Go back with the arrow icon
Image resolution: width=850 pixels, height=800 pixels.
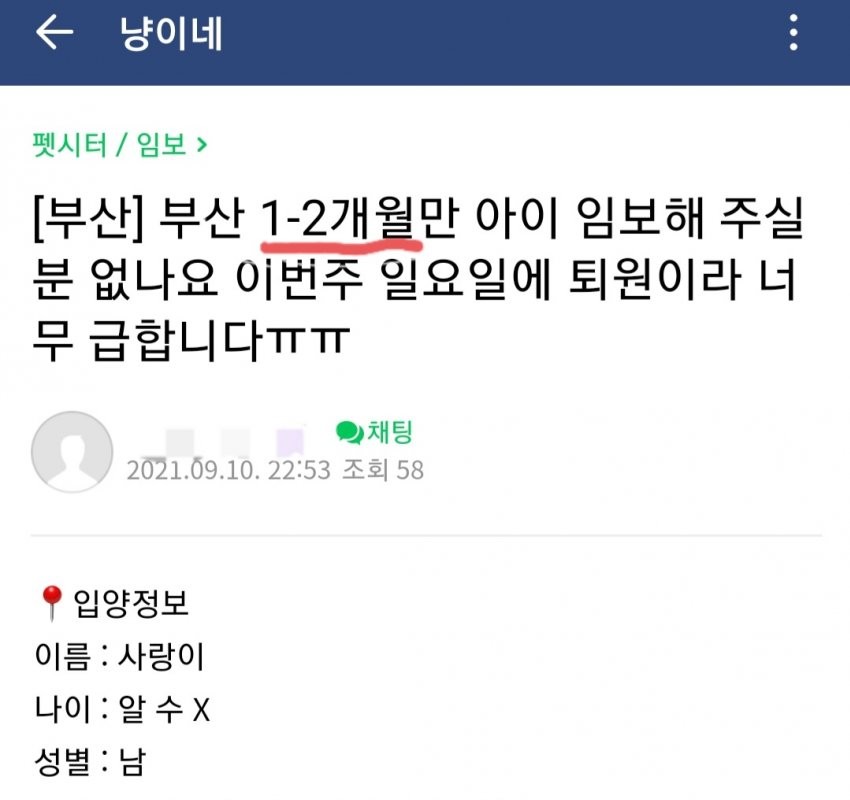pyautogui.click(x=54, y=34)
